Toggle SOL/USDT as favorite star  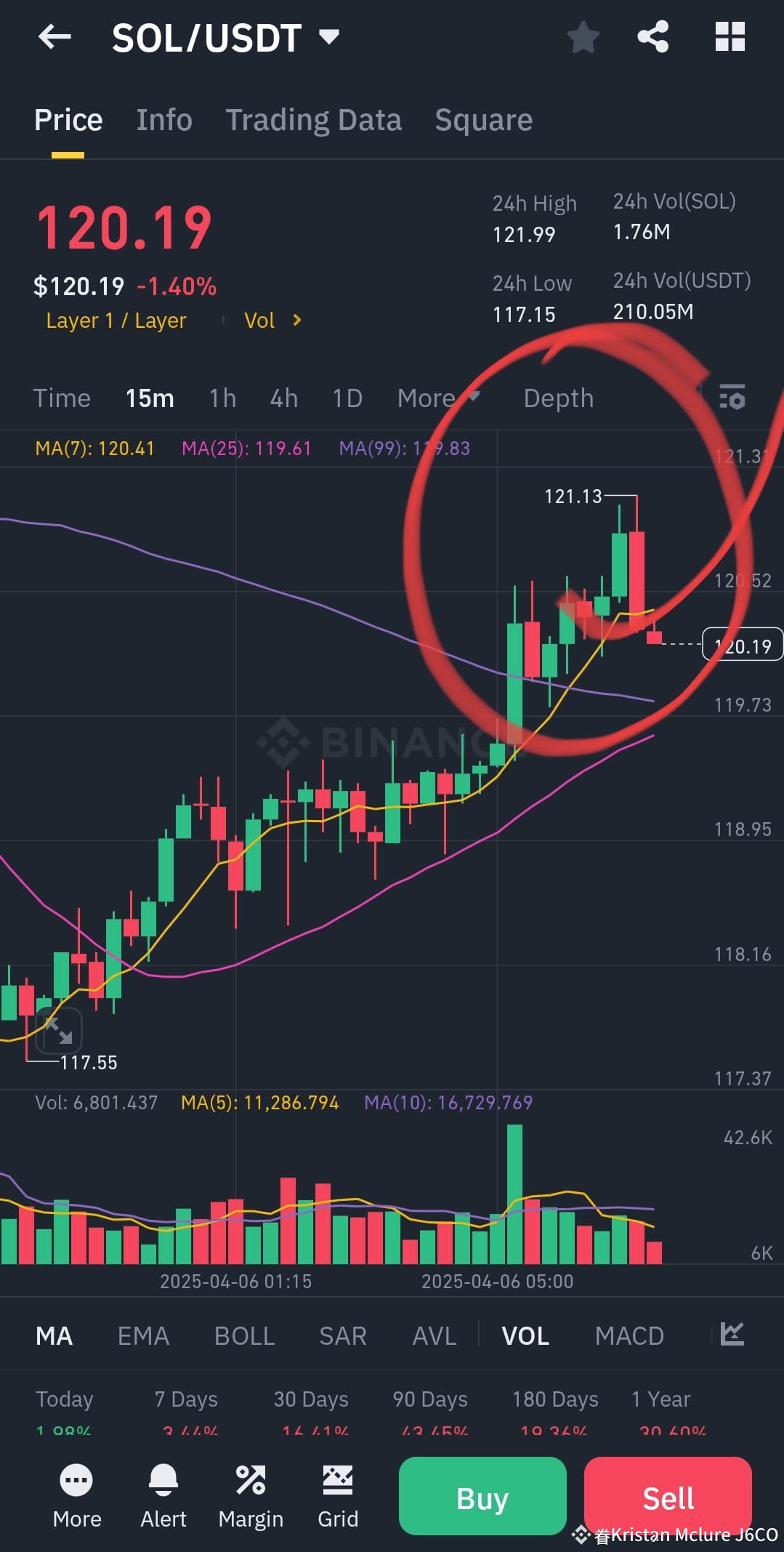[582, 38]
